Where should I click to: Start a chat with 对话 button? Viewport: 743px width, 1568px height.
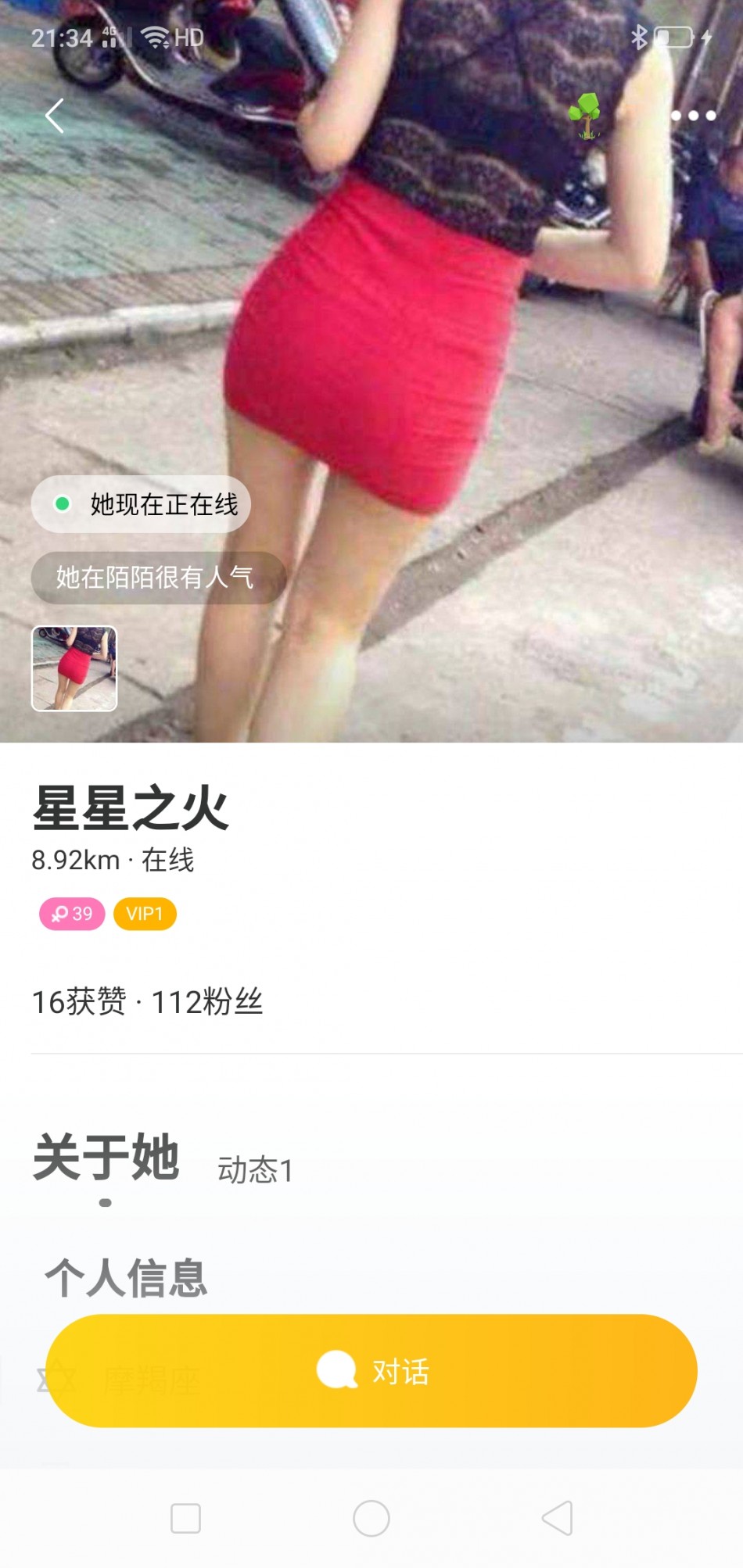(x=371, y=1371)
